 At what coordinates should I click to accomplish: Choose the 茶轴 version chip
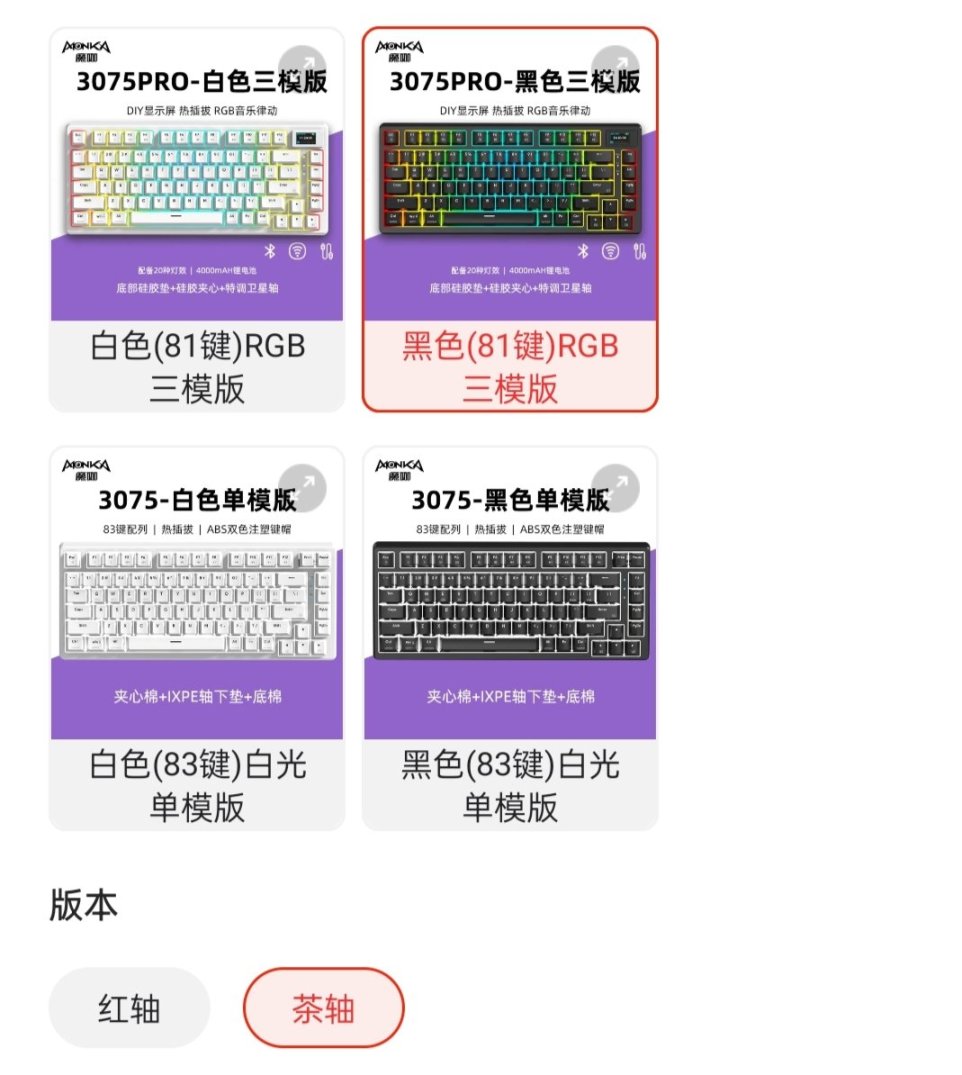tap(323, 1007)
